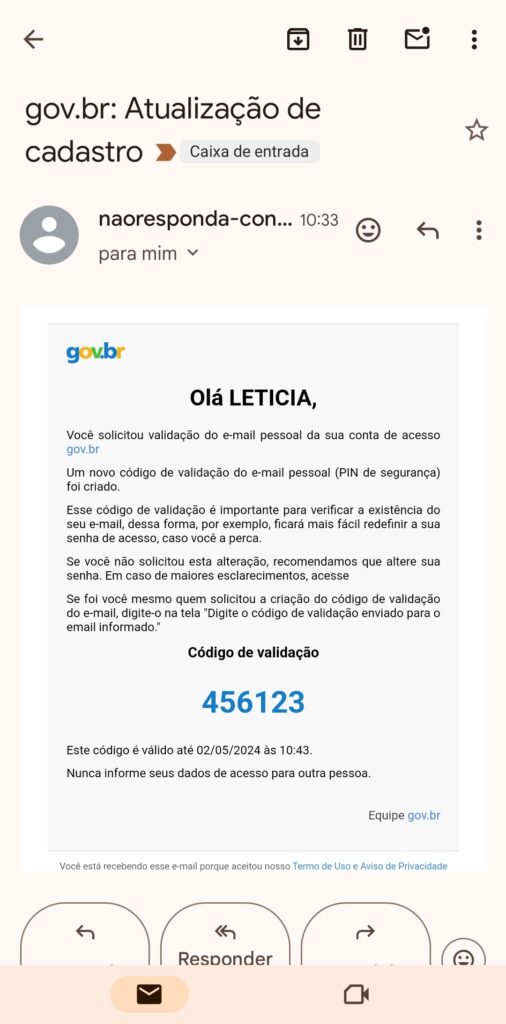The height and width of the screenshot is (1024, 506).
Task: Open the Equipe gov.br link
Action: coord(424,815)
